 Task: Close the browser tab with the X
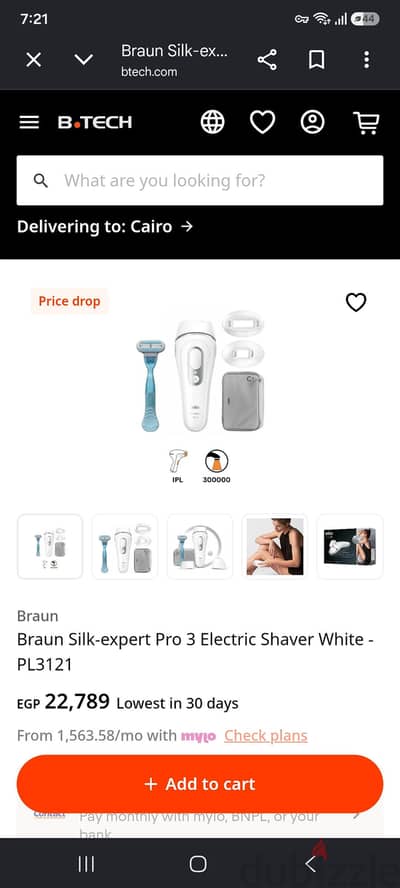point(33,59)
